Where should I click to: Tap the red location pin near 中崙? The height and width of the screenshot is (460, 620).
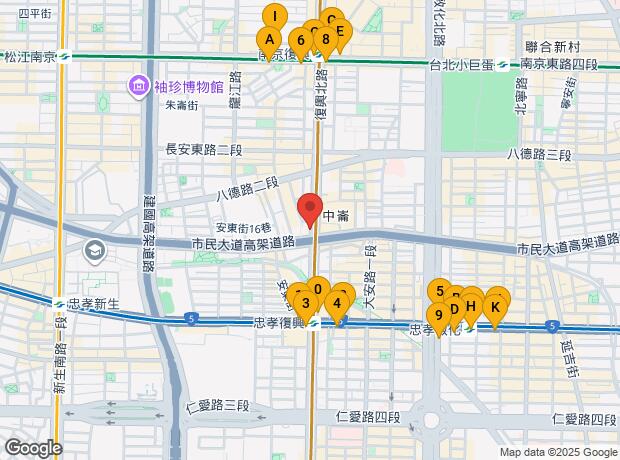coord(310,208)
